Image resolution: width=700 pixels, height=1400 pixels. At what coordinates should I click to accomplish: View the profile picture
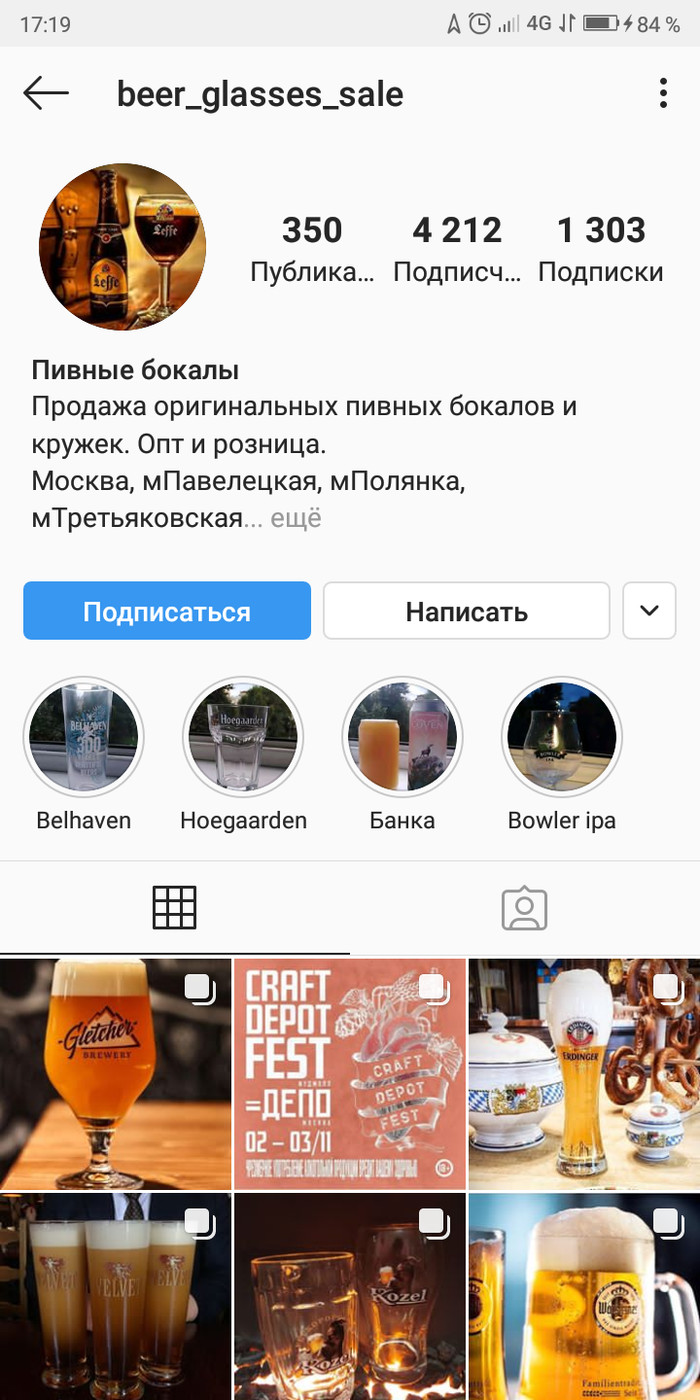click(x=122, y=247)
